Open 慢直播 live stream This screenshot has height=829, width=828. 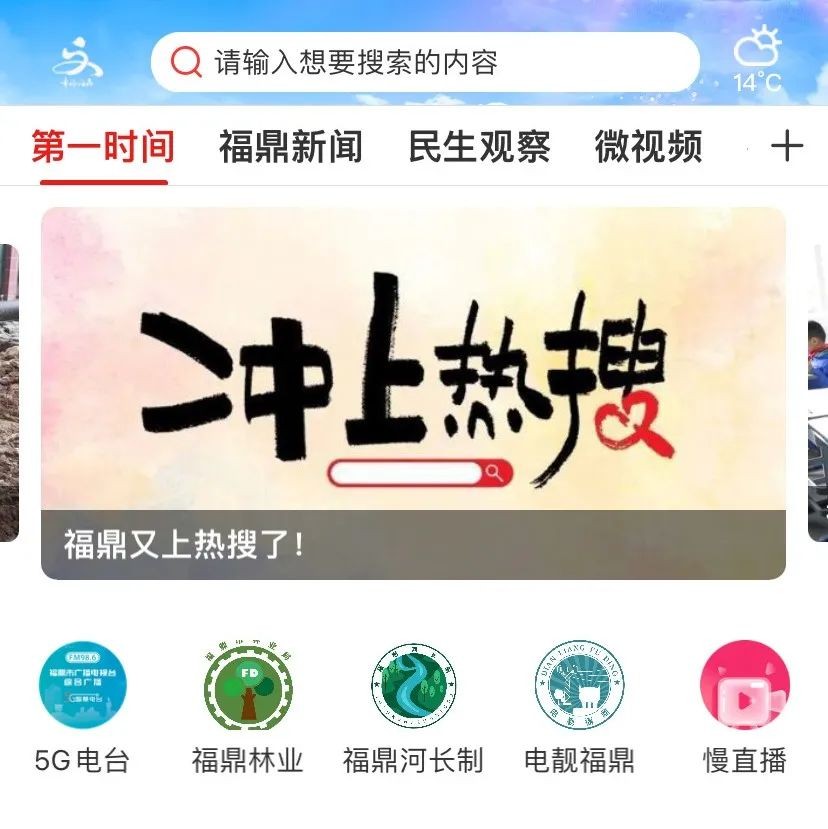pyautogui.click(x=745, y=685)
